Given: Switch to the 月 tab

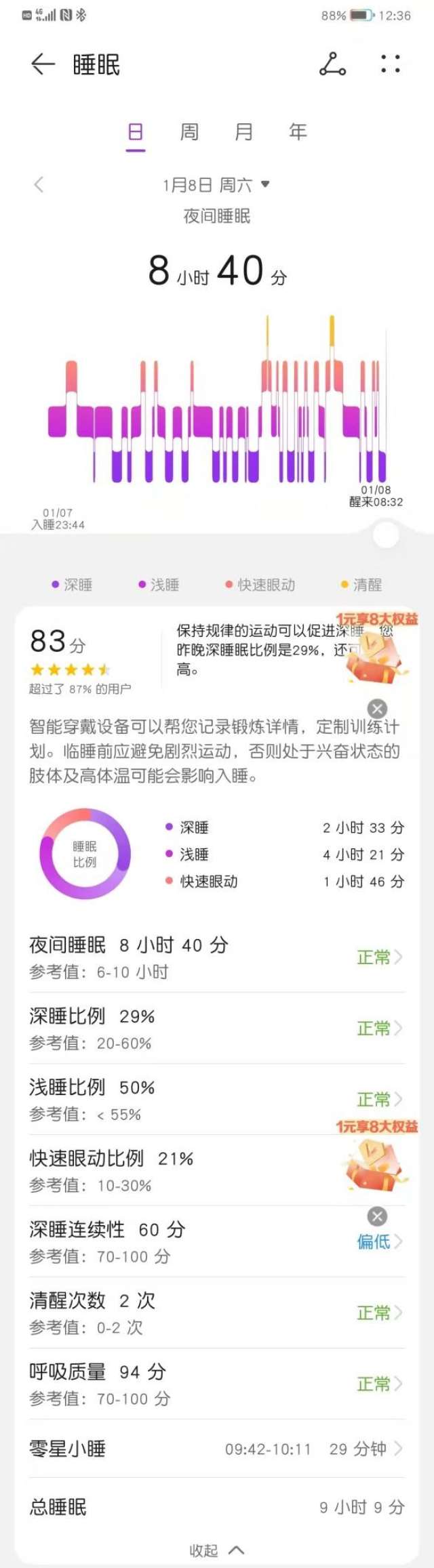Looking at the screenshot, I should point(243,131).
